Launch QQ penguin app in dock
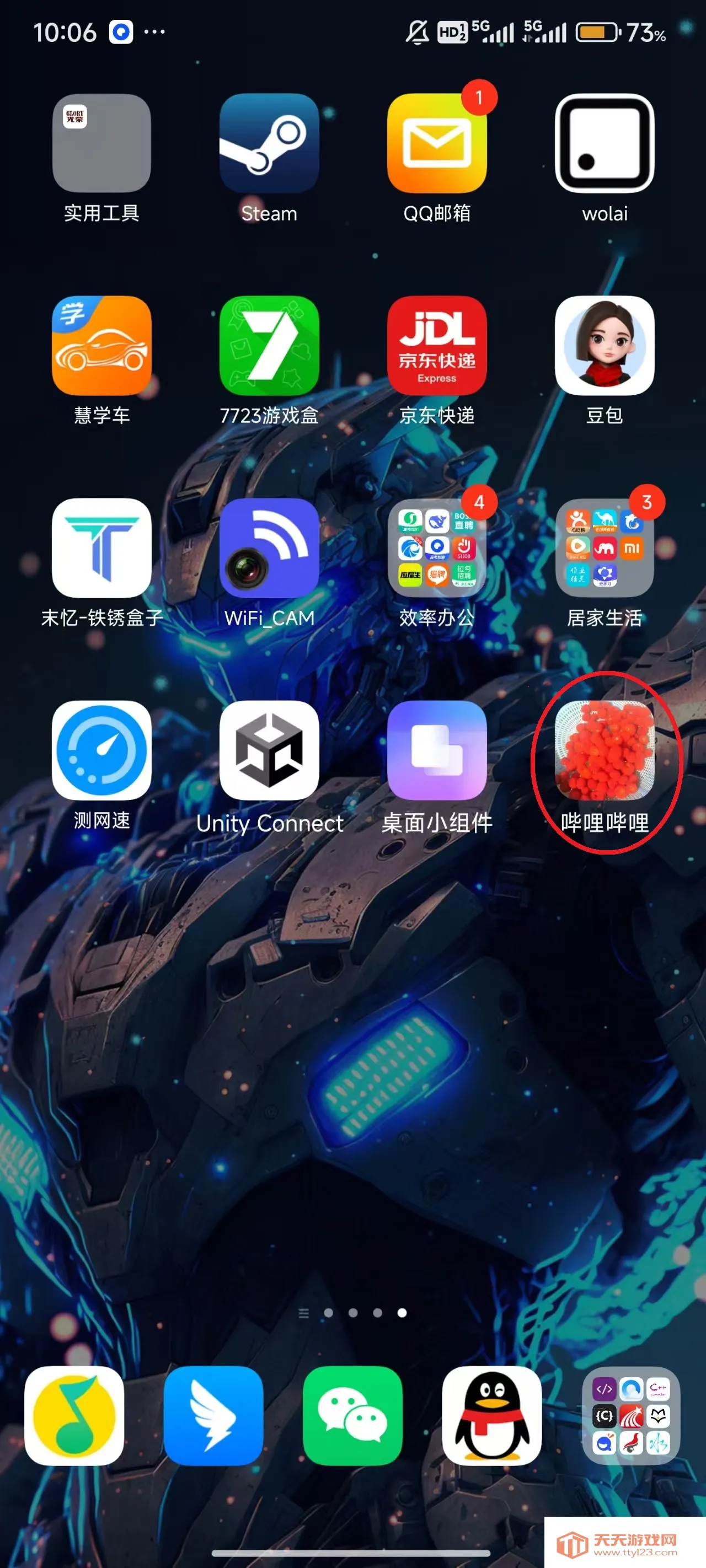Screen dimensions: 706x1568 491,1416
